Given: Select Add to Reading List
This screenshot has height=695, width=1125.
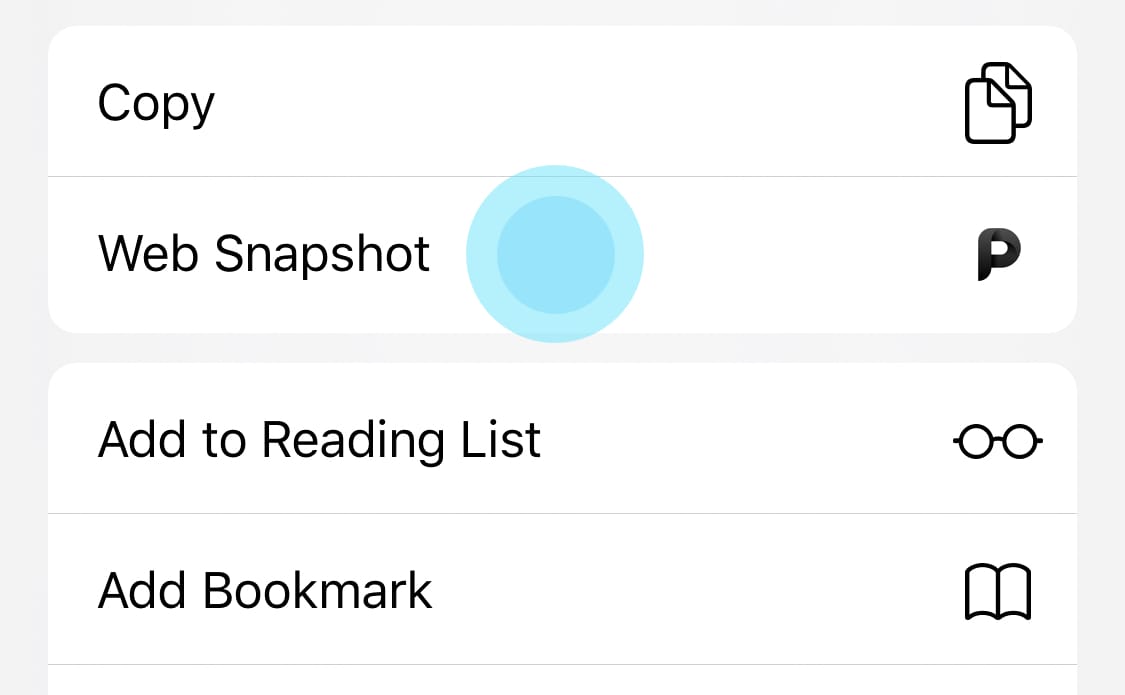Looking at the screenshot, I should pos(560,440).
